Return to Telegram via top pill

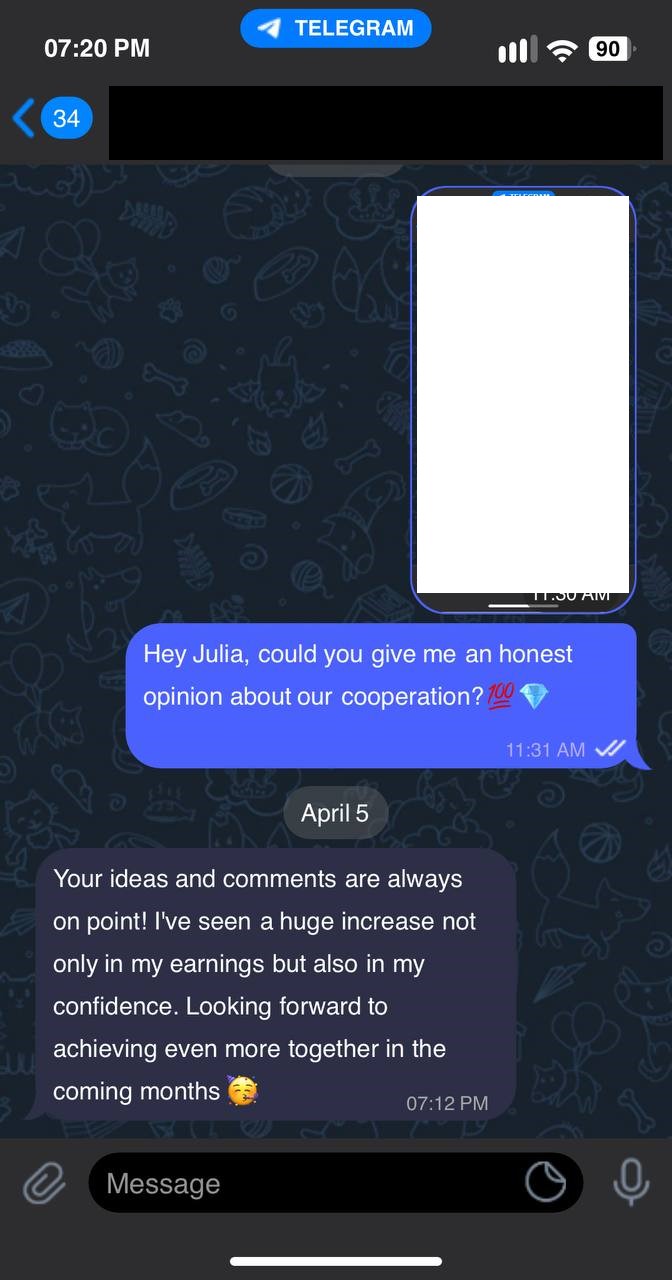[335, 28]
